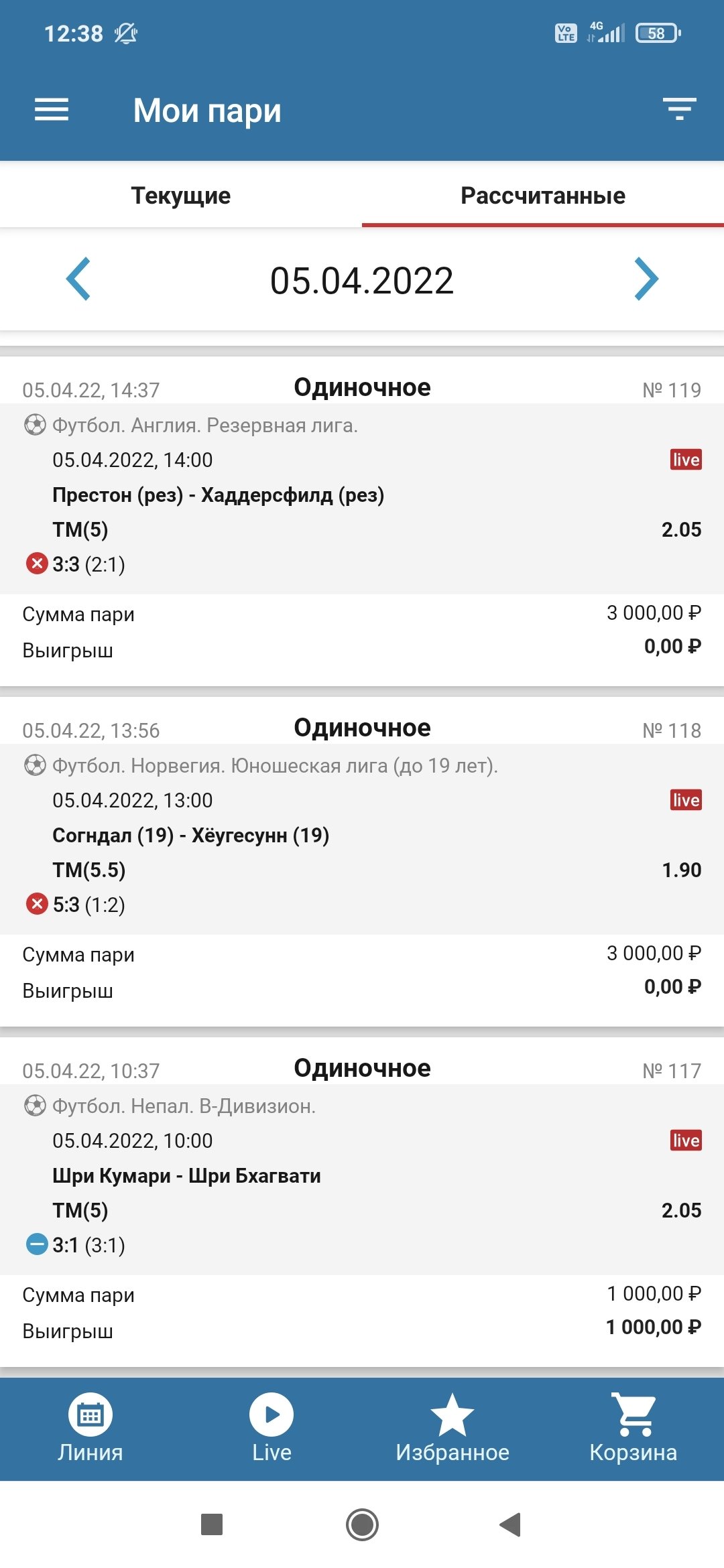Switch to the Текущие tab
This screenshot has height=1568, width=724.
point(181,196)
